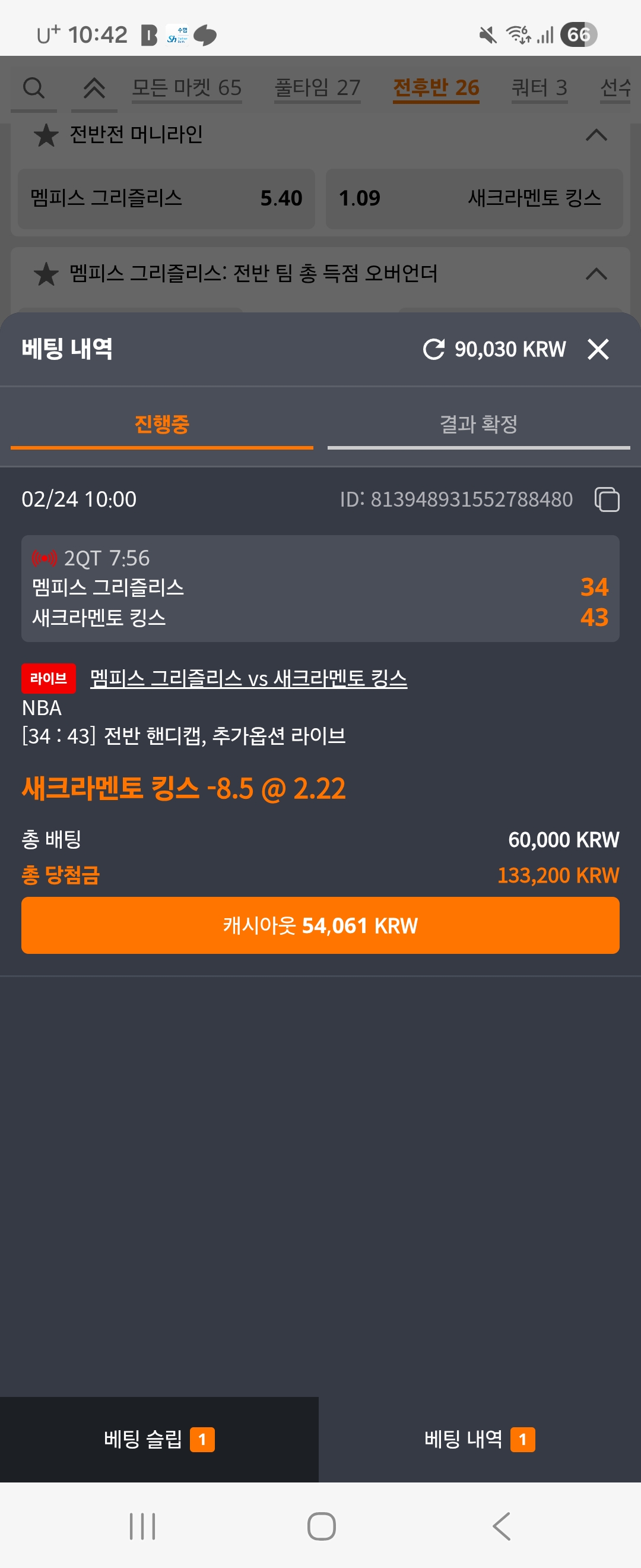This screenshot has width=641, height=1568.
Task: Cash out for 54,061 KRW
Action: pos(320,925)
